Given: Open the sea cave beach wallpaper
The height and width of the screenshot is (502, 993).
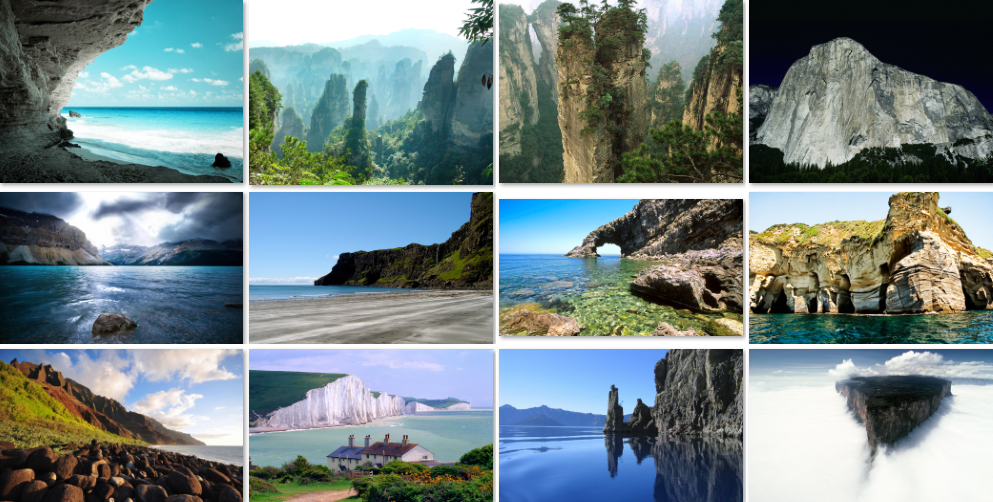Looking at the screenshot, I should (121, 91).
